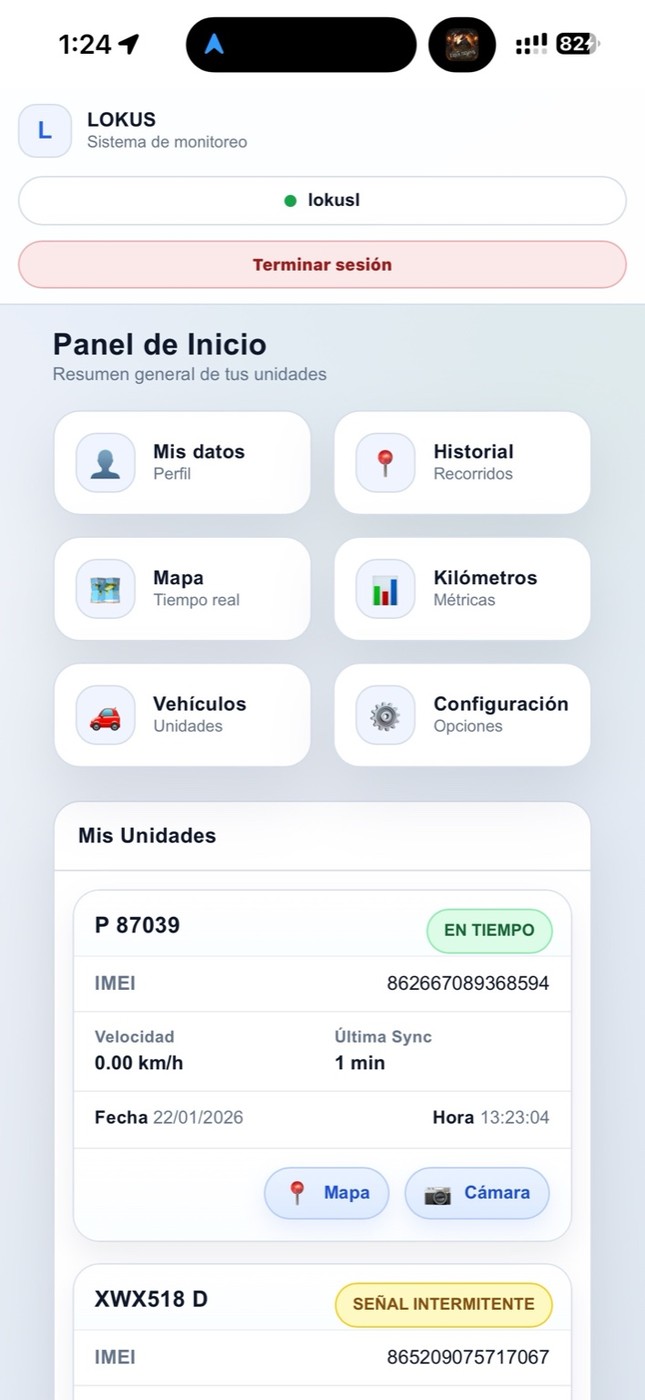Image resolution: width=645 pixels, height=1400 pixels.
Task: Open Historial Recorridos card
Action: (x=462, y=463)
